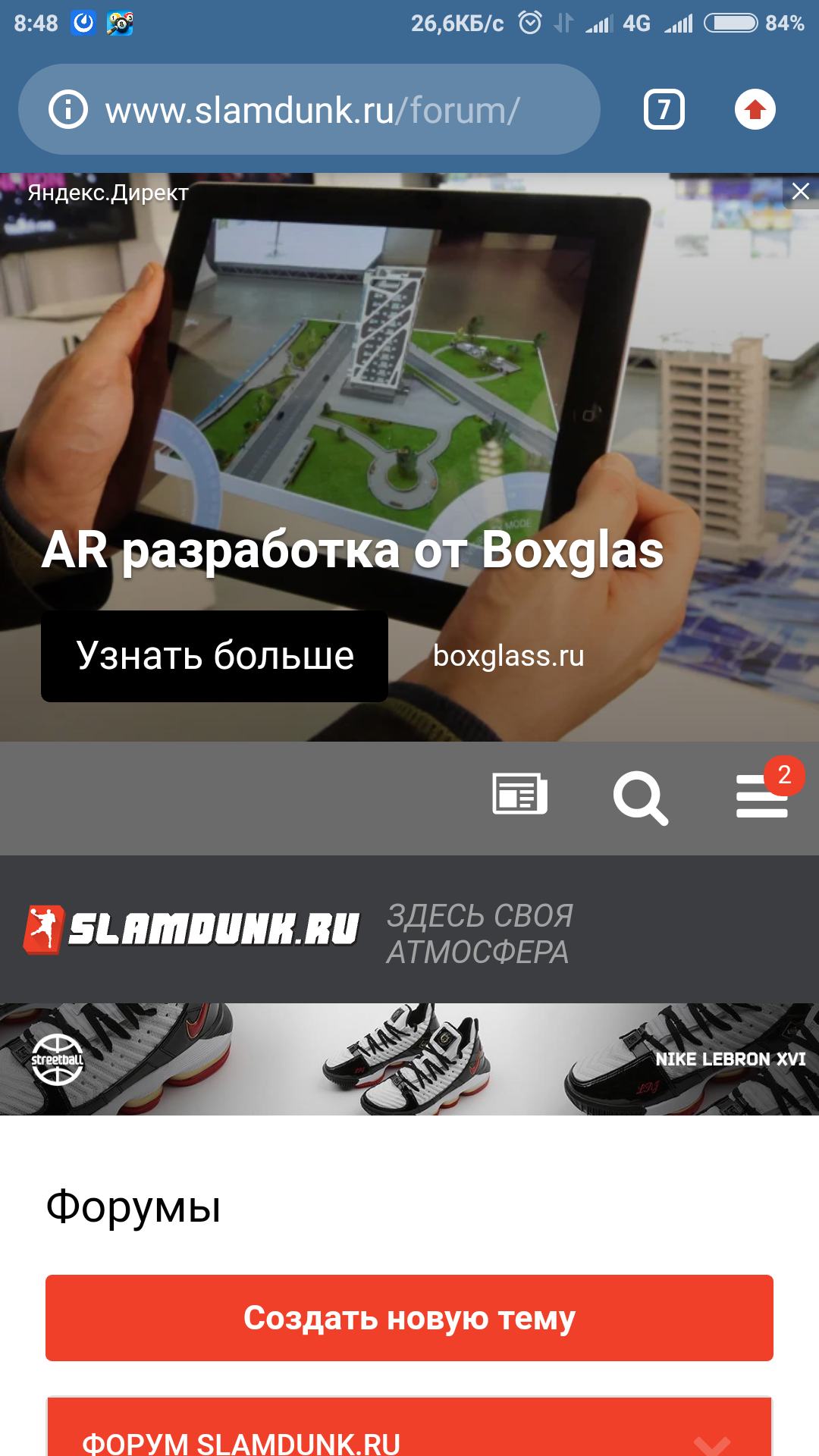
Task: Open the site search magnifier
Action: [x=641, y=798]
